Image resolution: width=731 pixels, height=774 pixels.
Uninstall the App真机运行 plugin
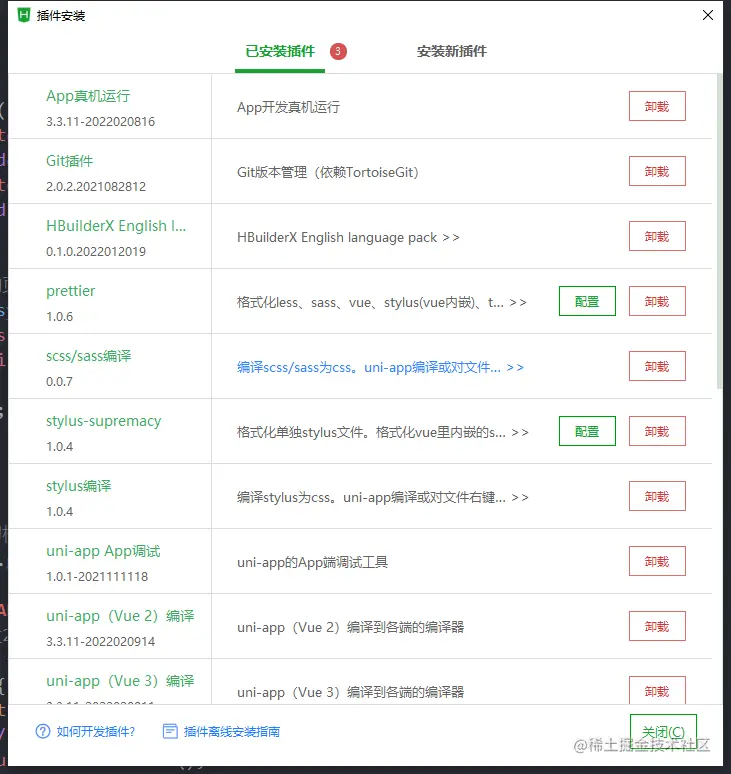click(x=656, y=106)
